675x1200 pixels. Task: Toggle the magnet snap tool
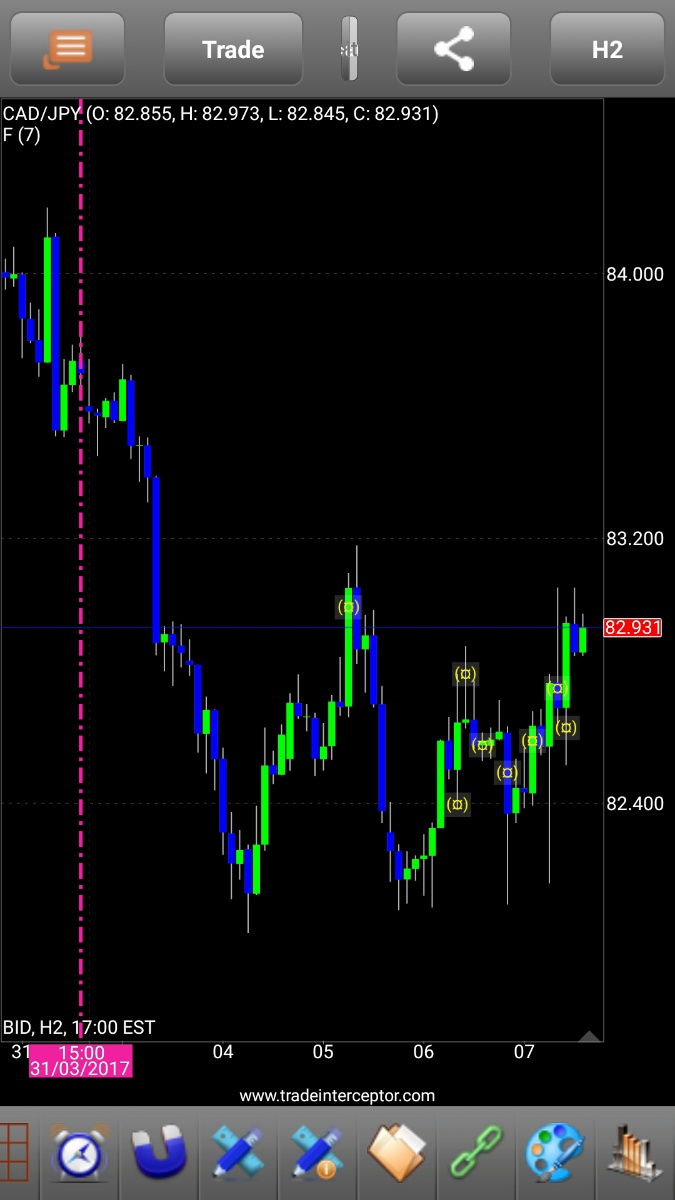[x=160, y=1152]
